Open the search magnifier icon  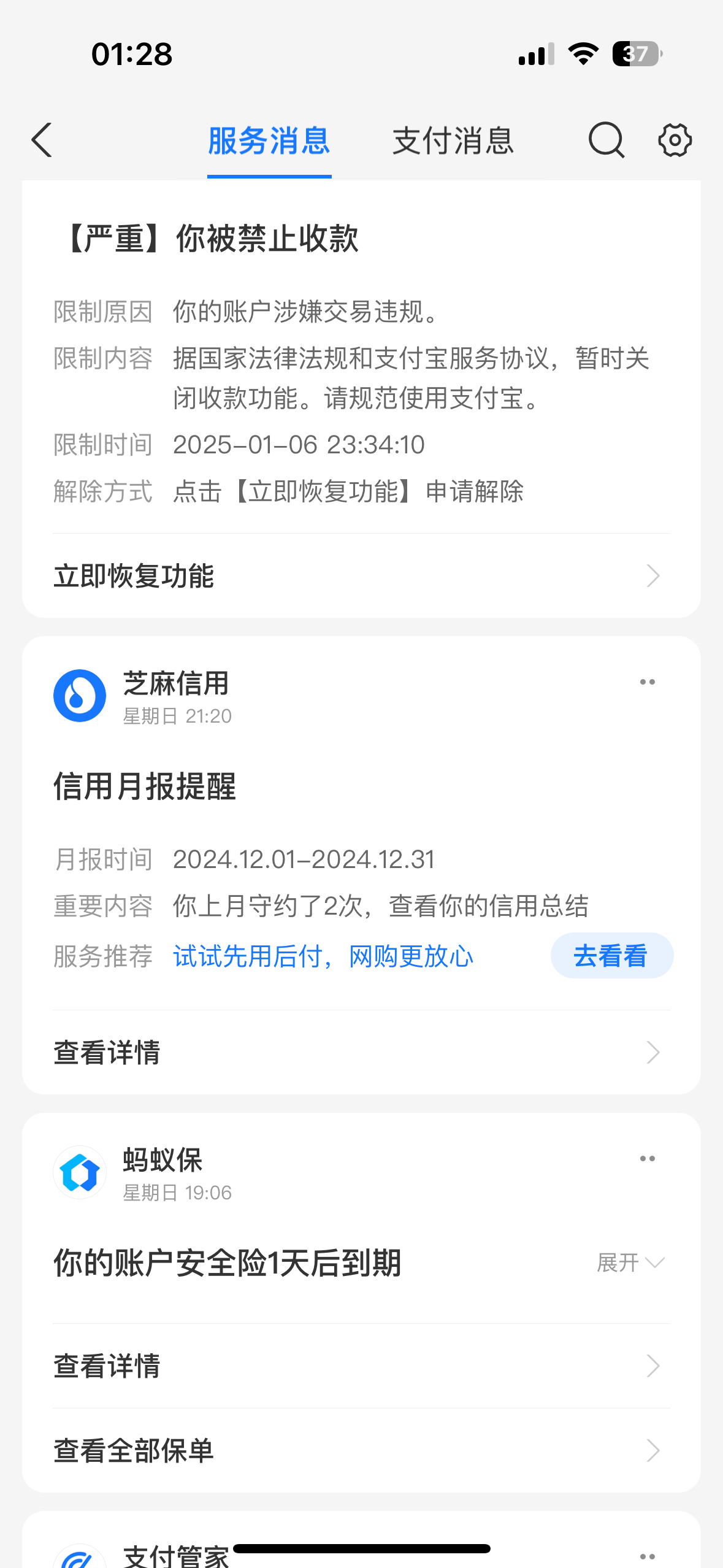606,140
